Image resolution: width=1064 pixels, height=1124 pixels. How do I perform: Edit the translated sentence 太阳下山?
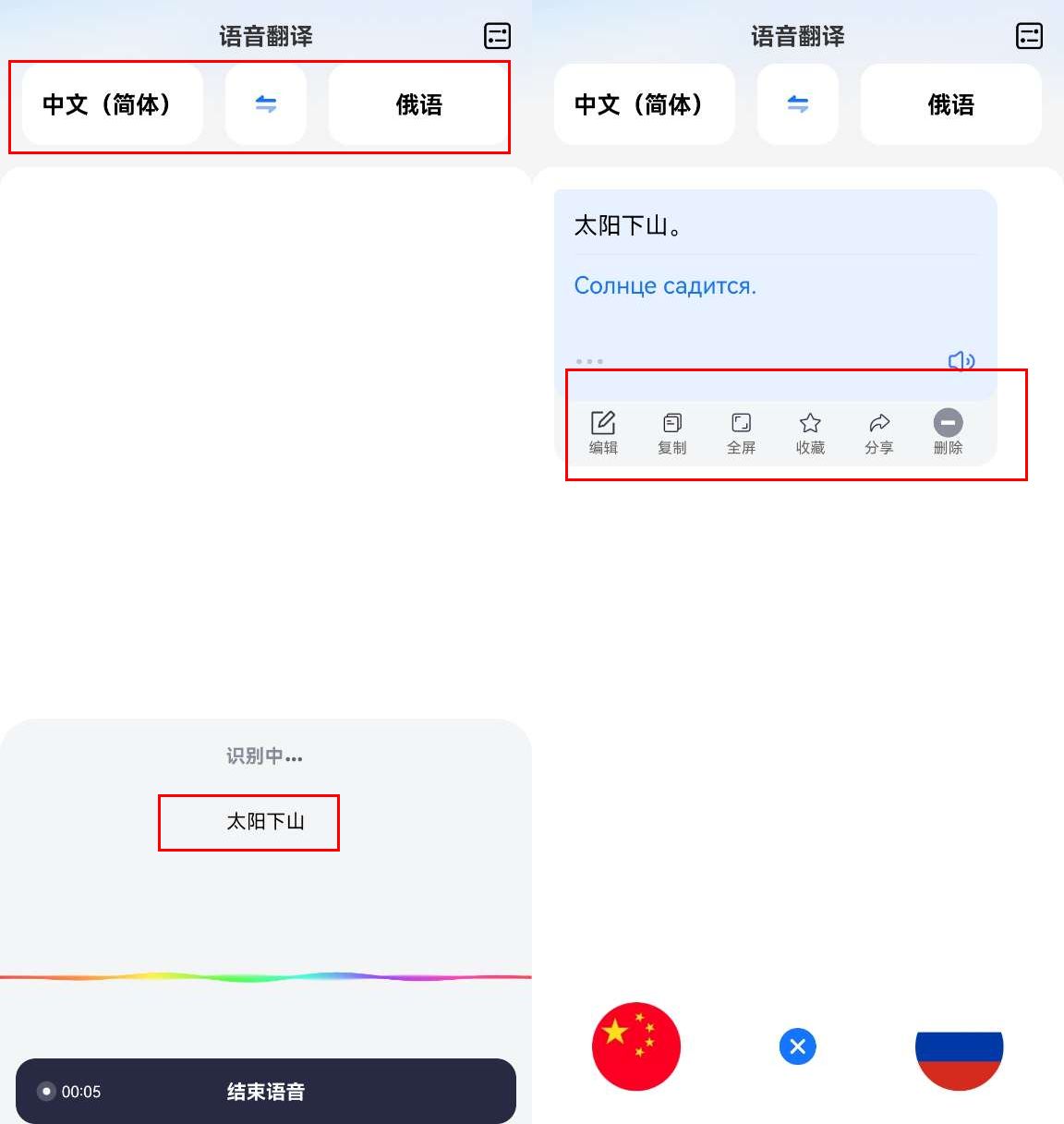coord(603,432)
